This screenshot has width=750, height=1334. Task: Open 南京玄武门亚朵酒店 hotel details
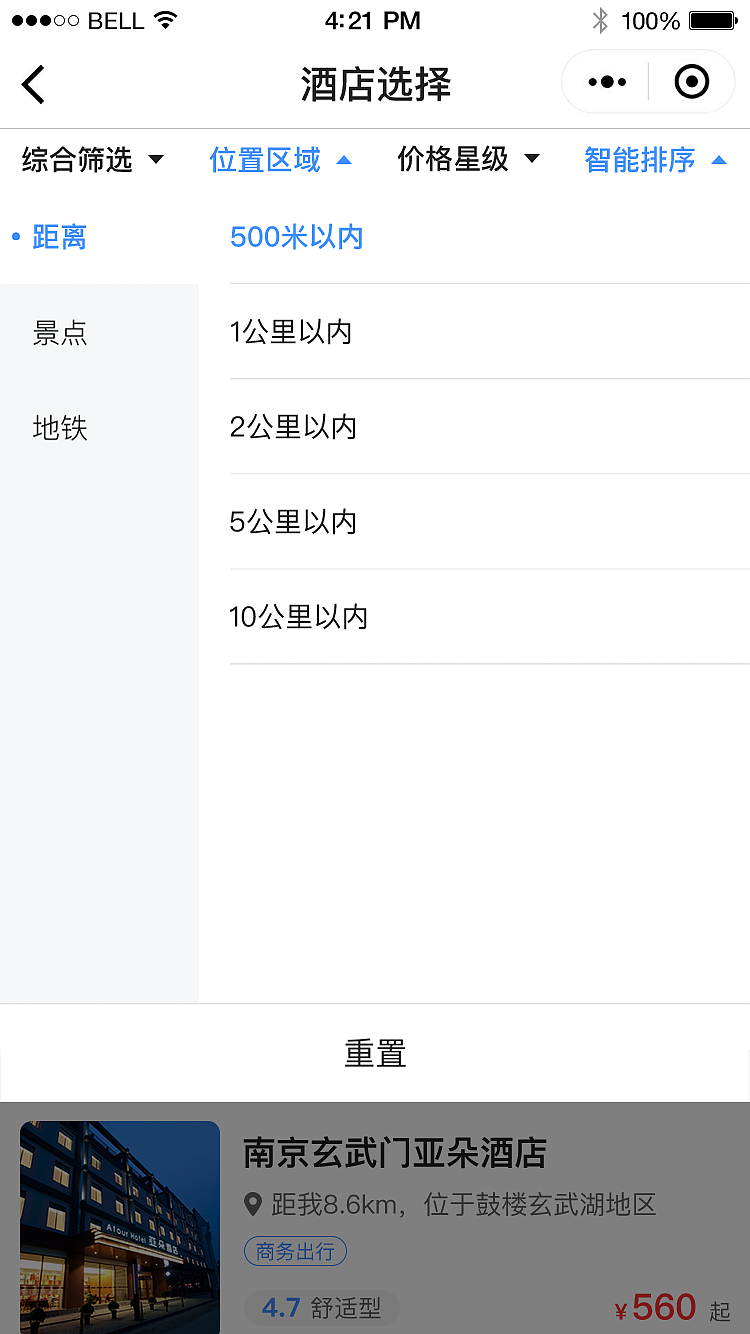point(395,1154)
